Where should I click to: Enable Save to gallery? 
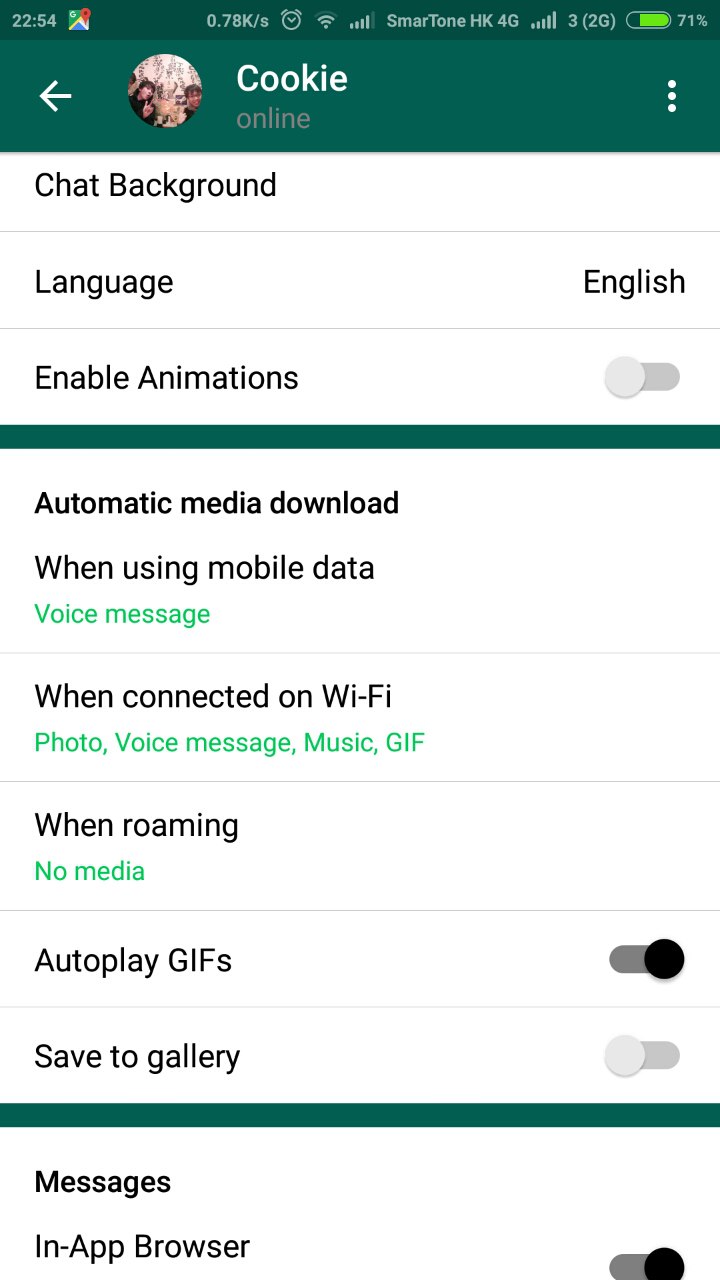click(643, 1056)
